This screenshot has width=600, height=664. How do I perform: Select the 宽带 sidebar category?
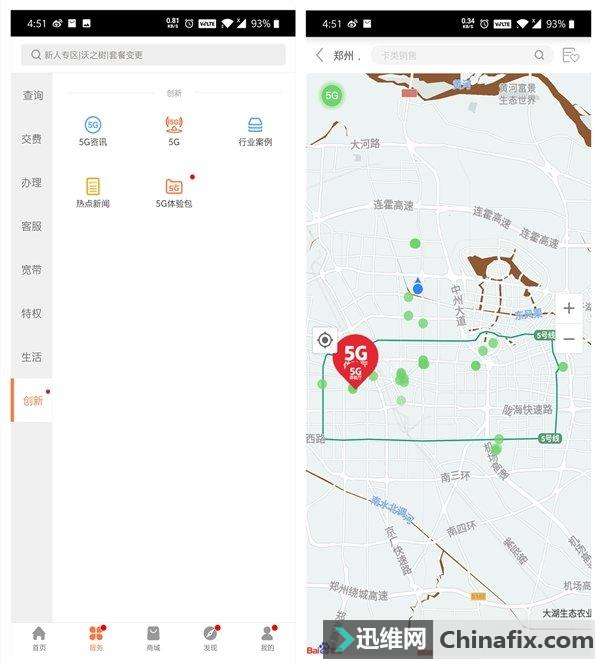(x=32, y=270)
